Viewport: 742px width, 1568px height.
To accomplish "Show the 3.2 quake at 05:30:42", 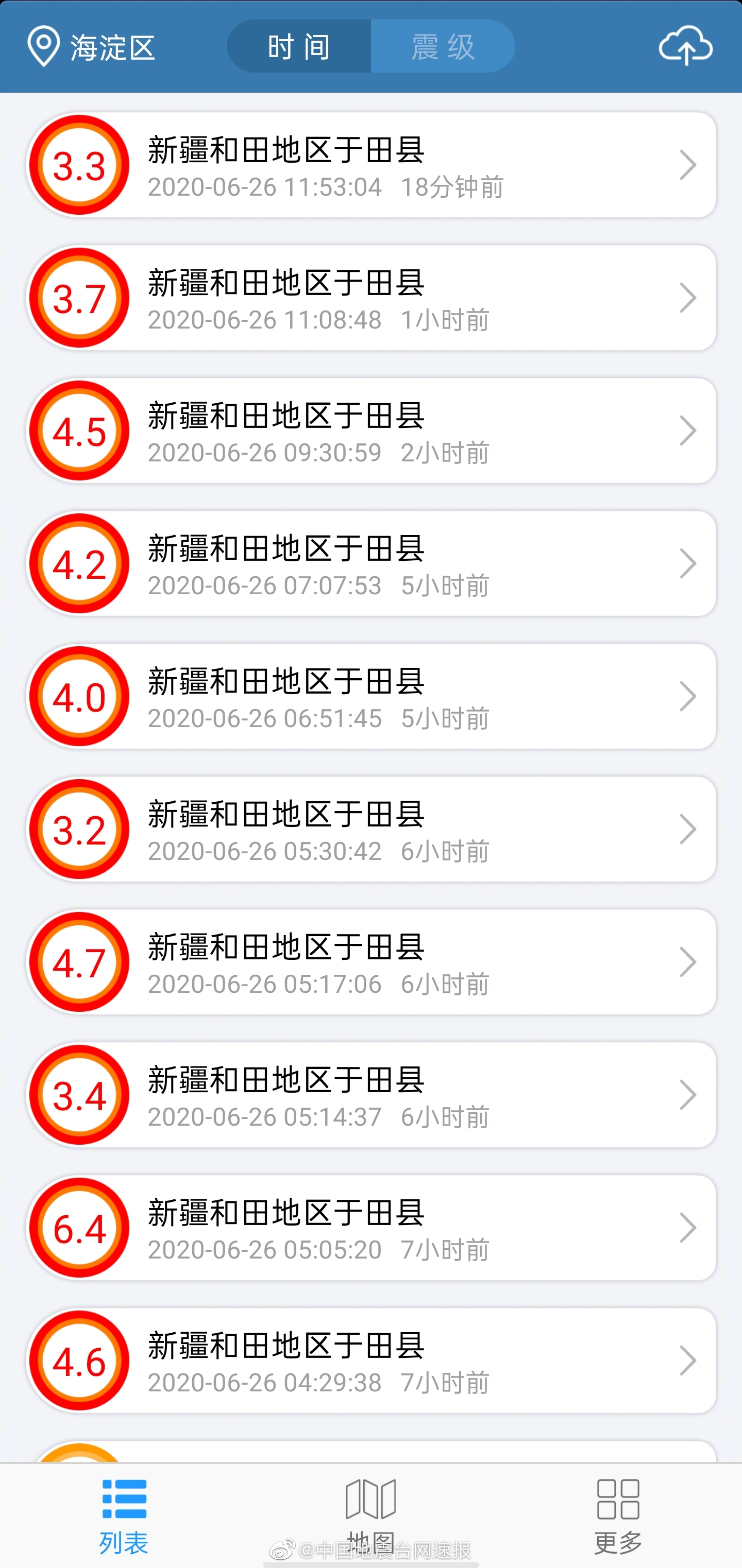I will (x=372, y=829).
